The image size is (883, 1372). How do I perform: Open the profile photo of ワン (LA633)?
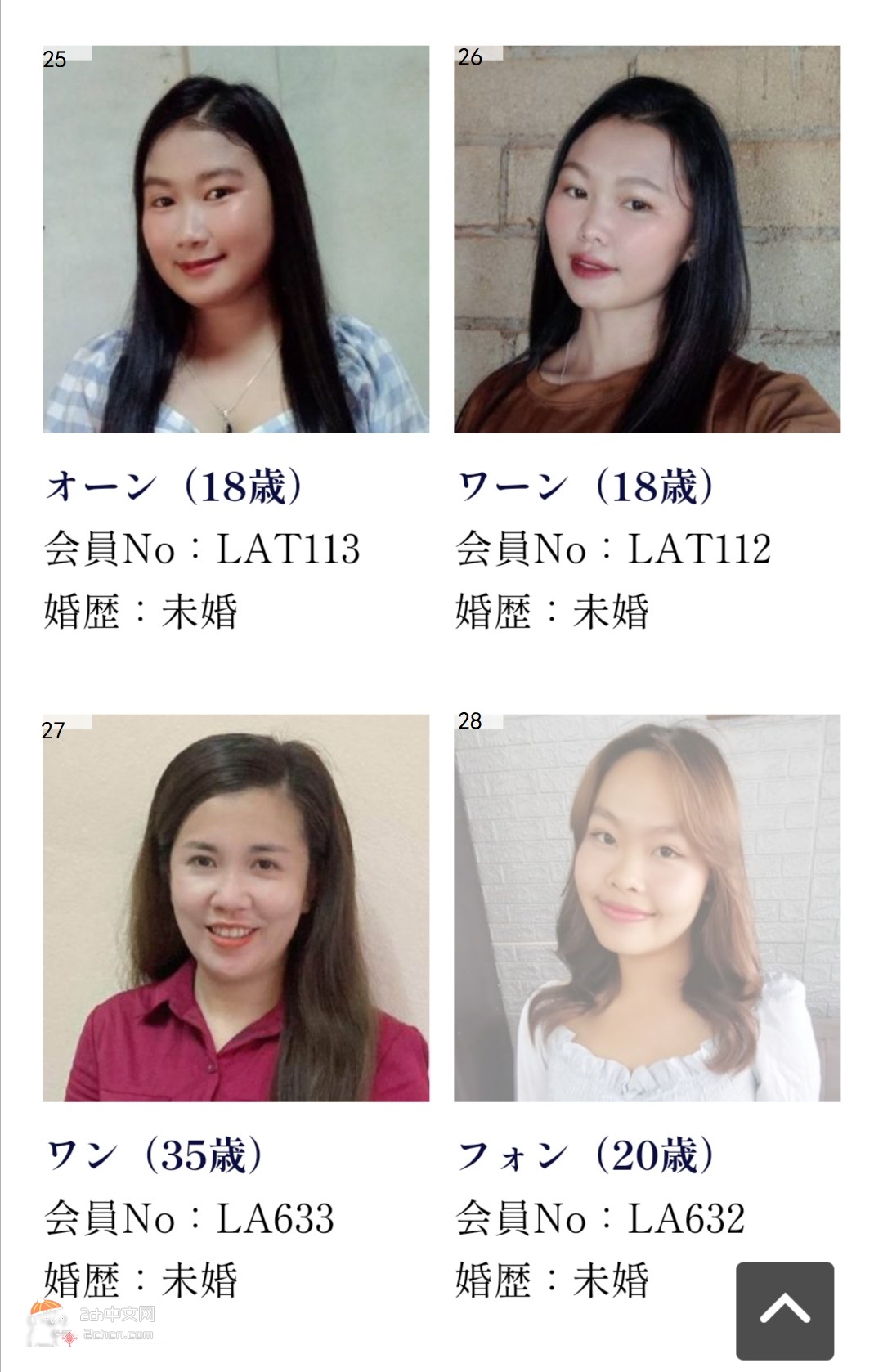point(235,908)
